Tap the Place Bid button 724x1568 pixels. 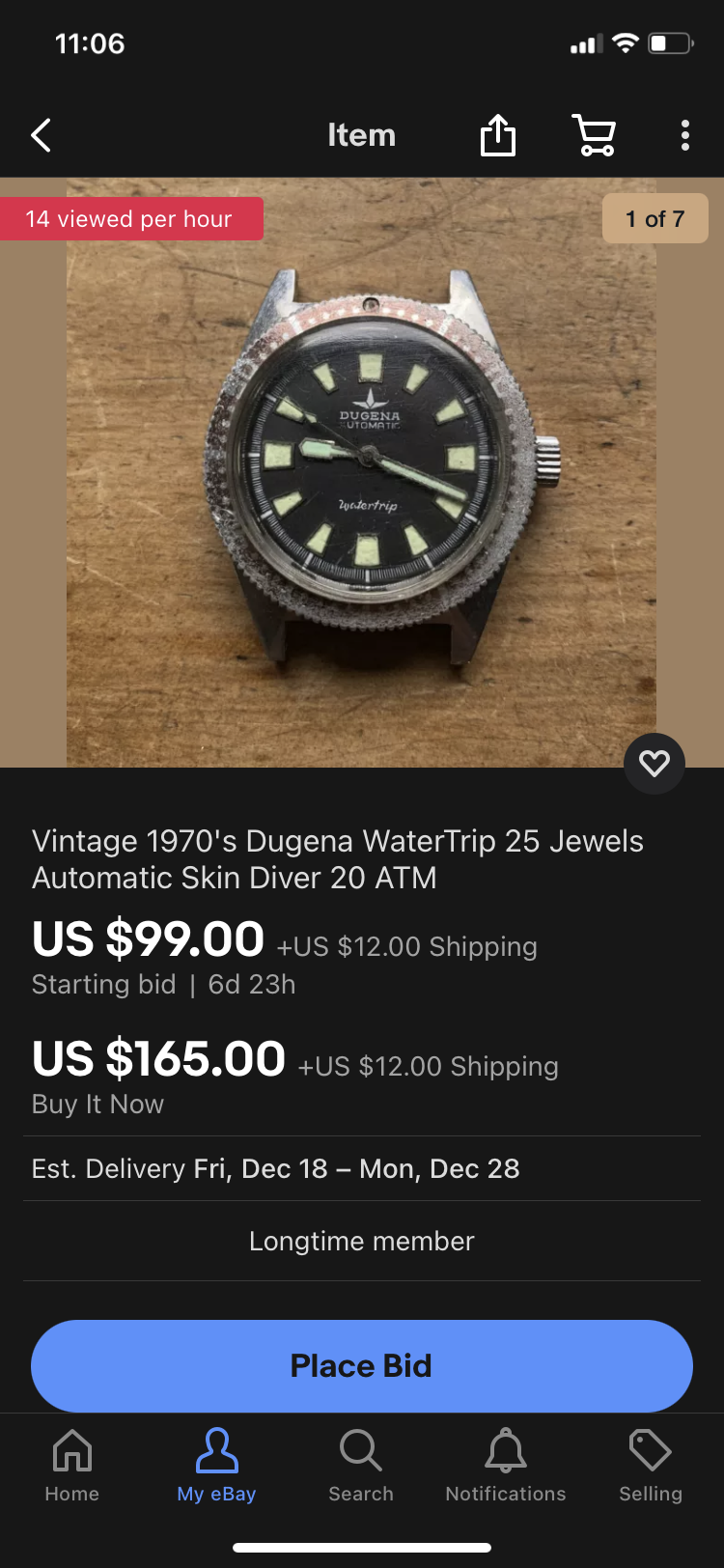click(362, 1366)
